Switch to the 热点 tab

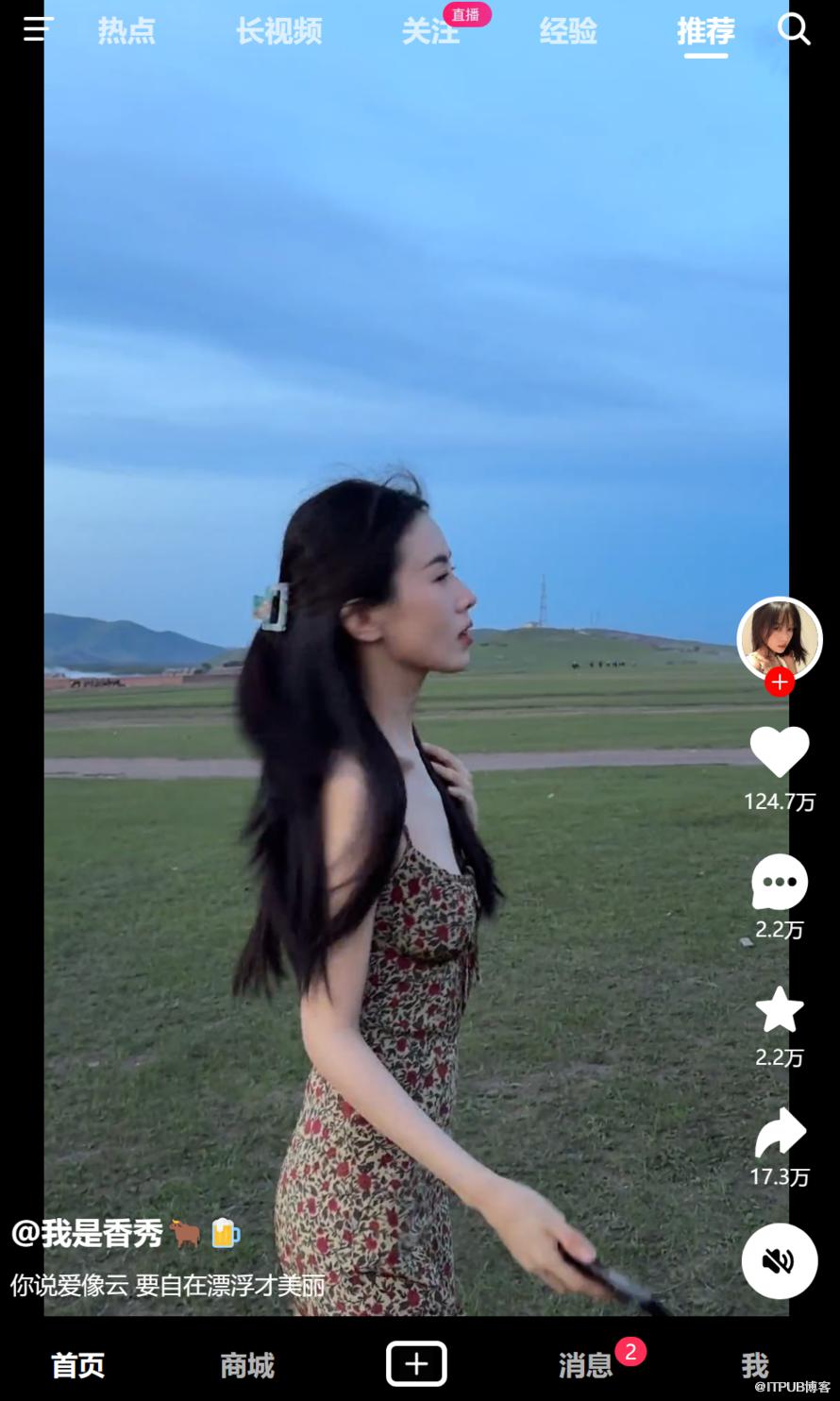pos(126,31)
